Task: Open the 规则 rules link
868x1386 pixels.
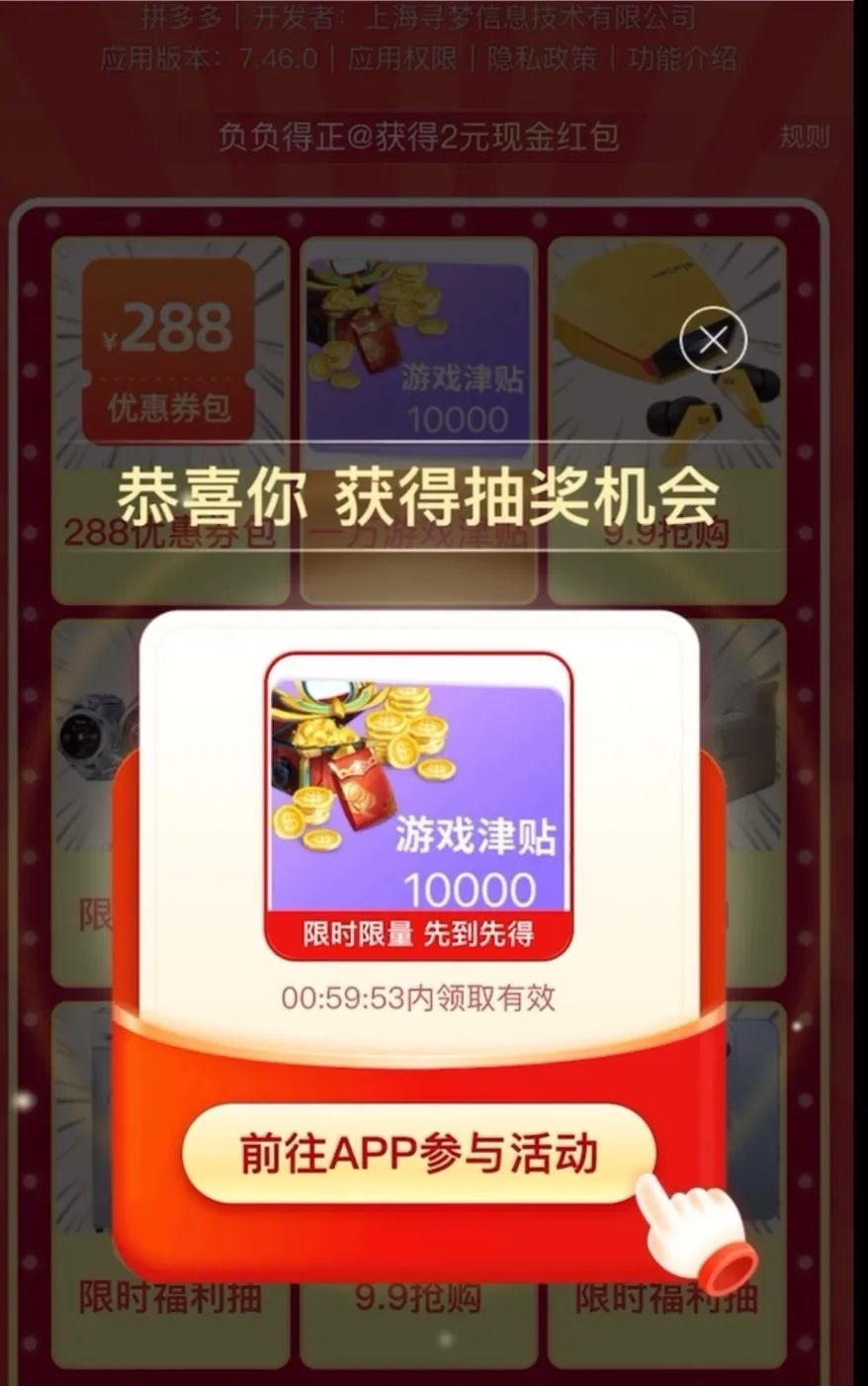Action: click(804, 136)
